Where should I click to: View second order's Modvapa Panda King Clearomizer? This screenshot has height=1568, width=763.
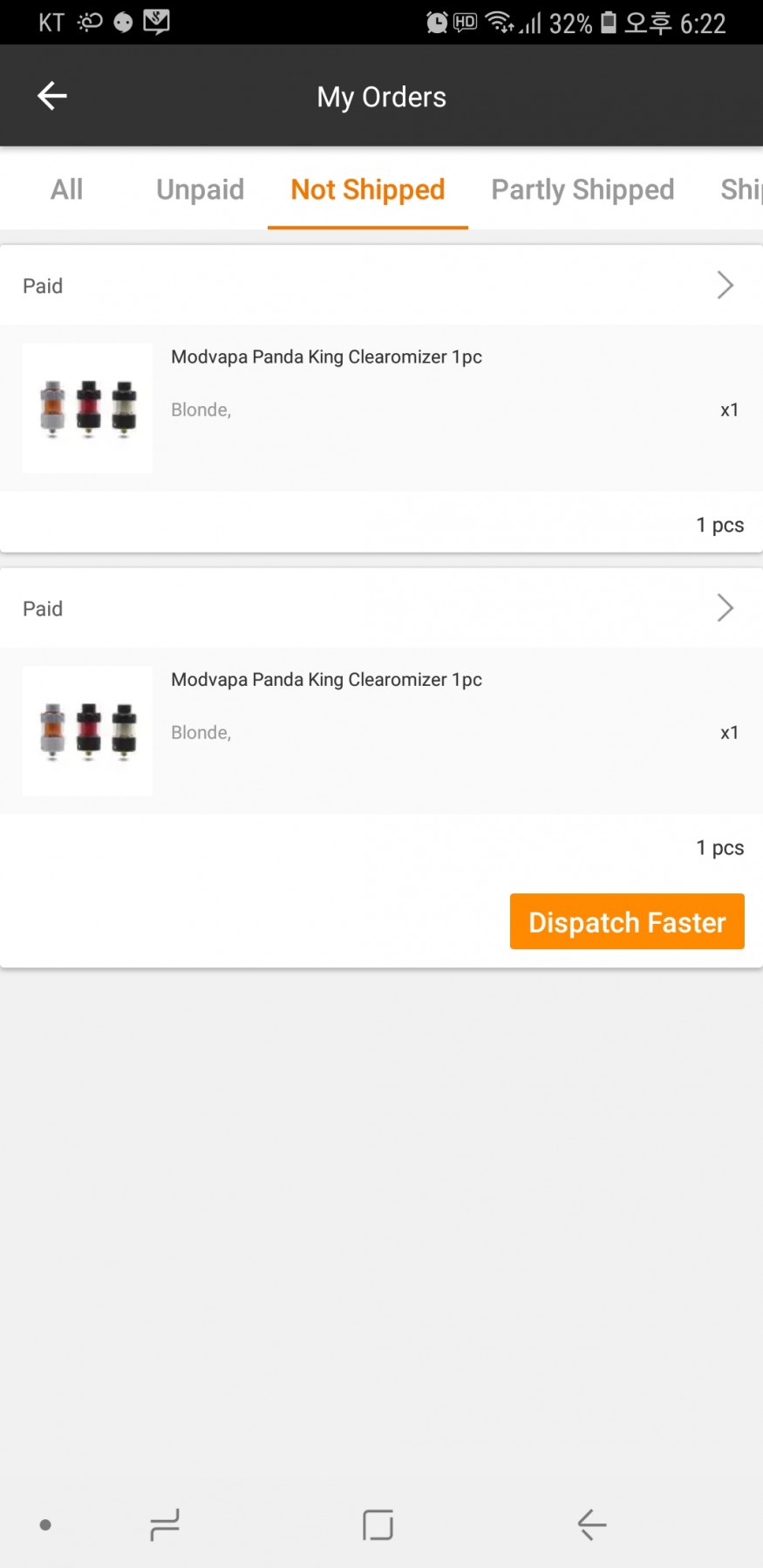pos(326,679)
